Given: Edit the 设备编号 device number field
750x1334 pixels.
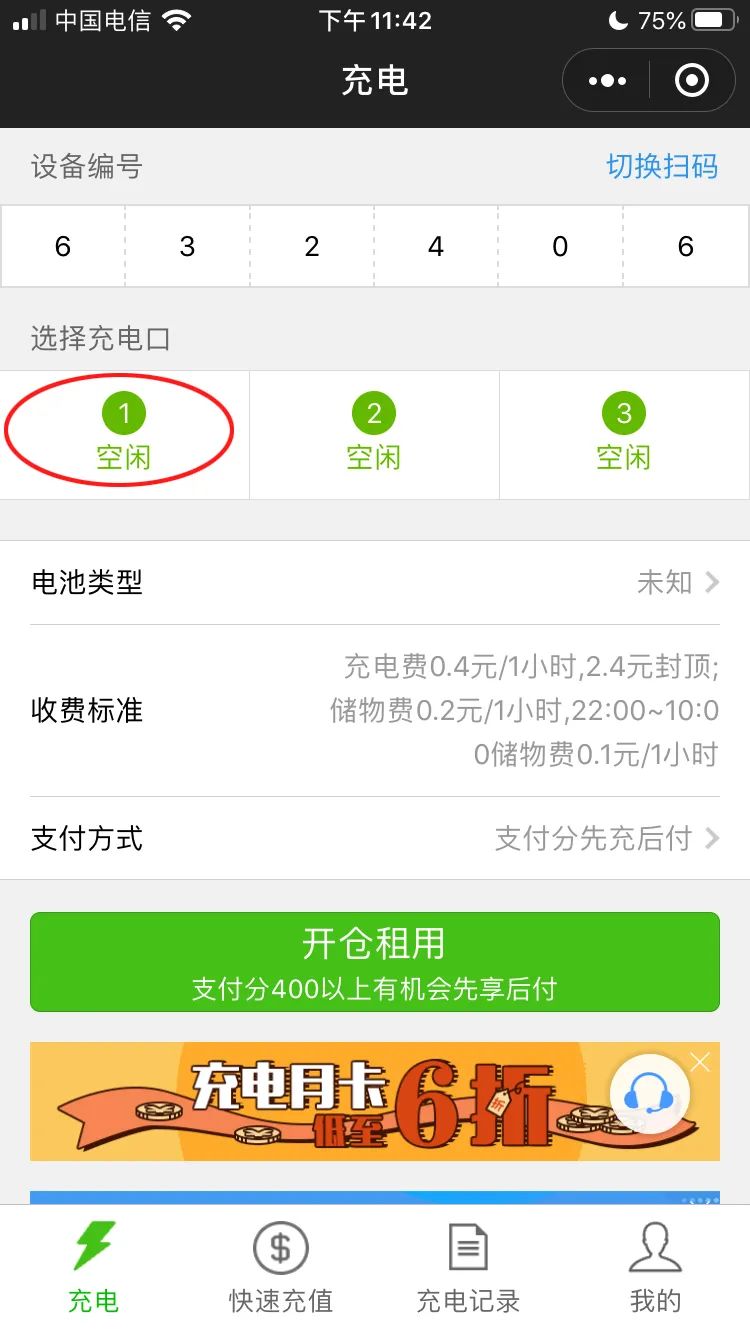Looking at the screenshot, I should [375, 247].
